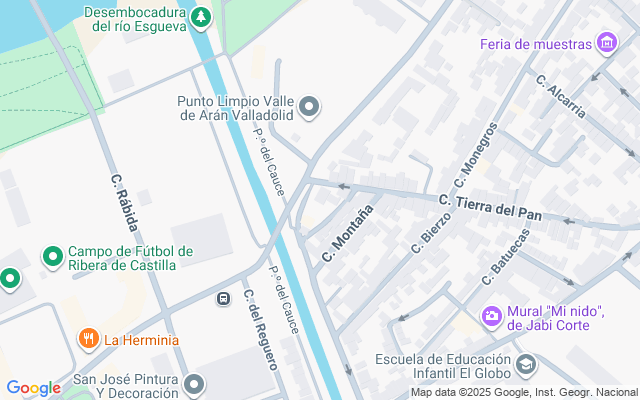Open the Feria de muestras place marker
Screen dimensions: 640x400
tap(606, 43)
